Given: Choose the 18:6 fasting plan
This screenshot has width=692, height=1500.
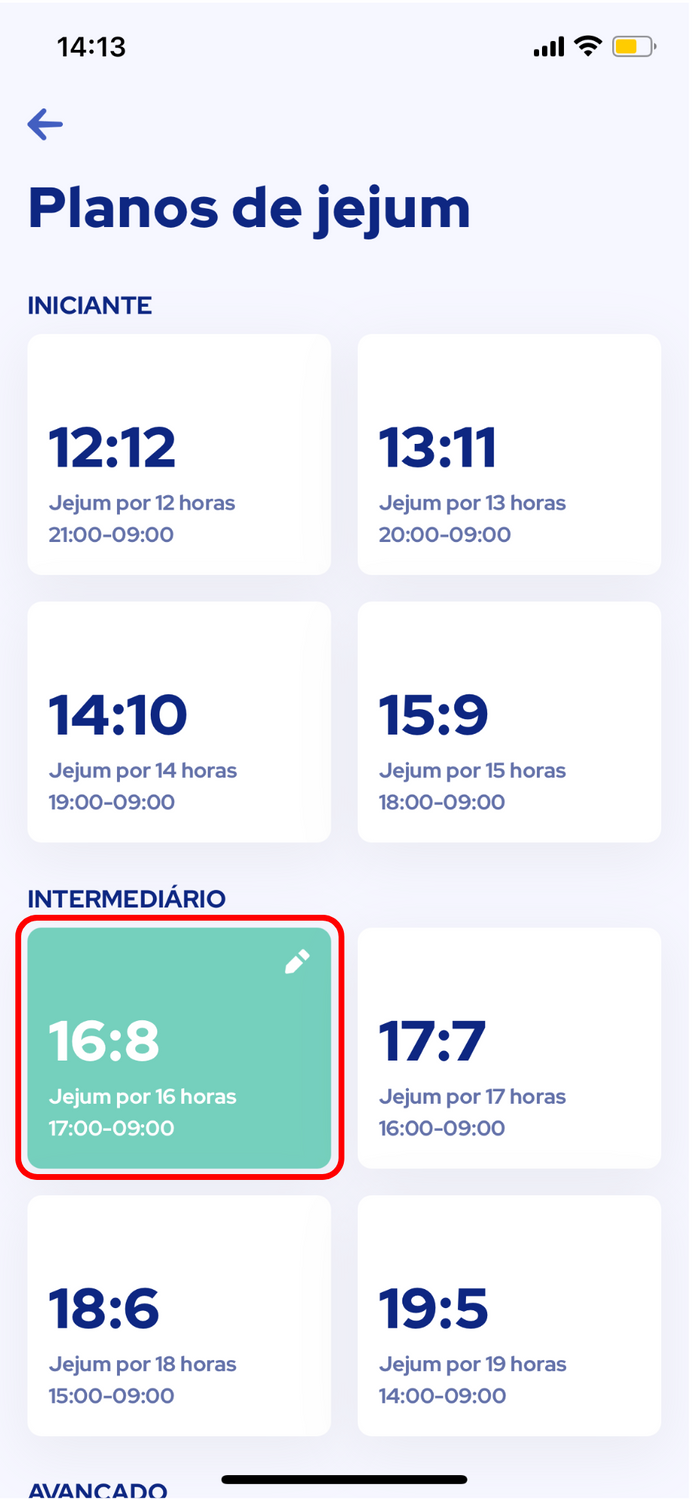Looking at the screenshot, I should 179,1316.
